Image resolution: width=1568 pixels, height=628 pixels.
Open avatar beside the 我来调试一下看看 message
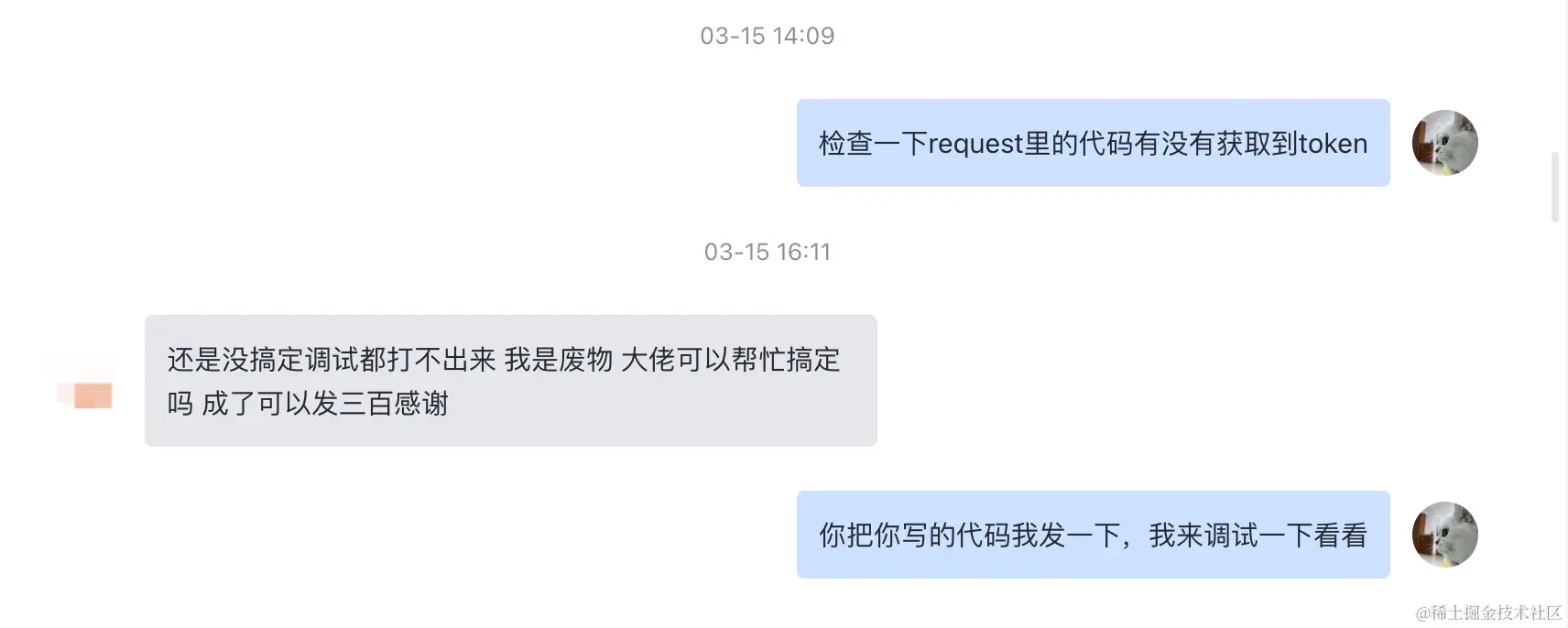[x=1444, y=535]
